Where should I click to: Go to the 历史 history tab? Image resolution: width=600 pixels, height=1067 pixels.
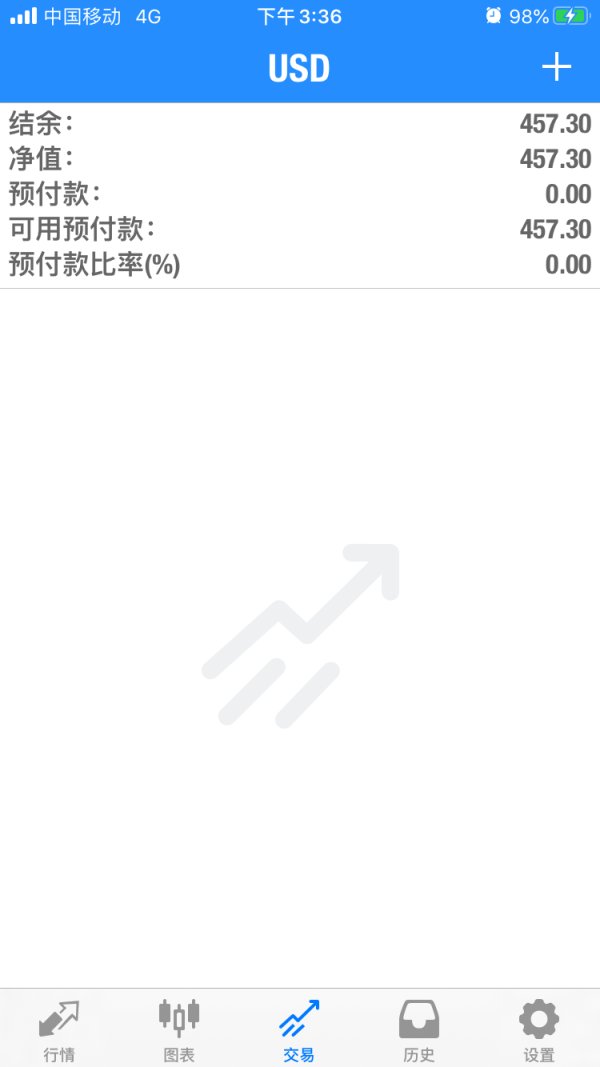pyautogui.click(x=418, y=1030)
